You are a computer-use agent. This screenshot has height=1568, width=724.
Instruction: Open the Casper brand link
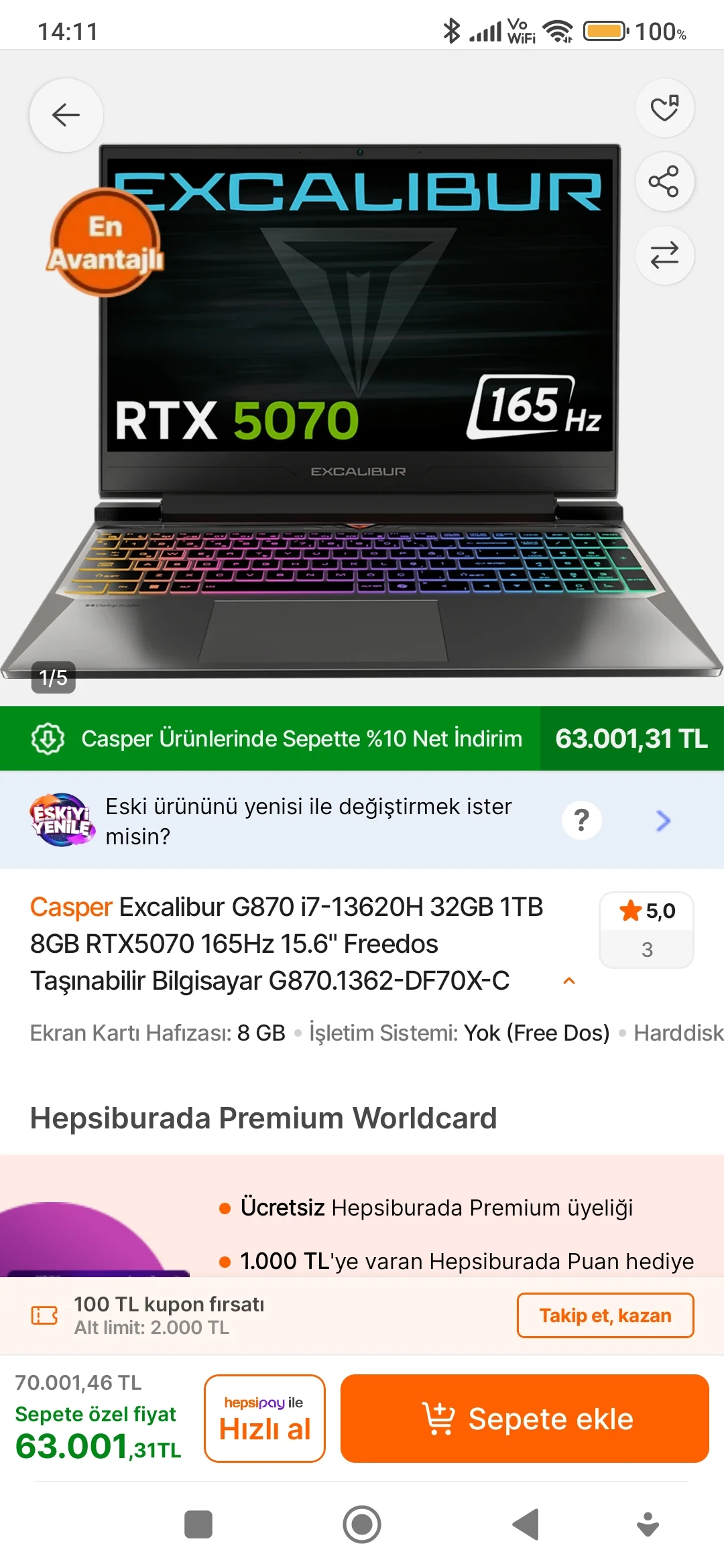click(x=71, y=907)
